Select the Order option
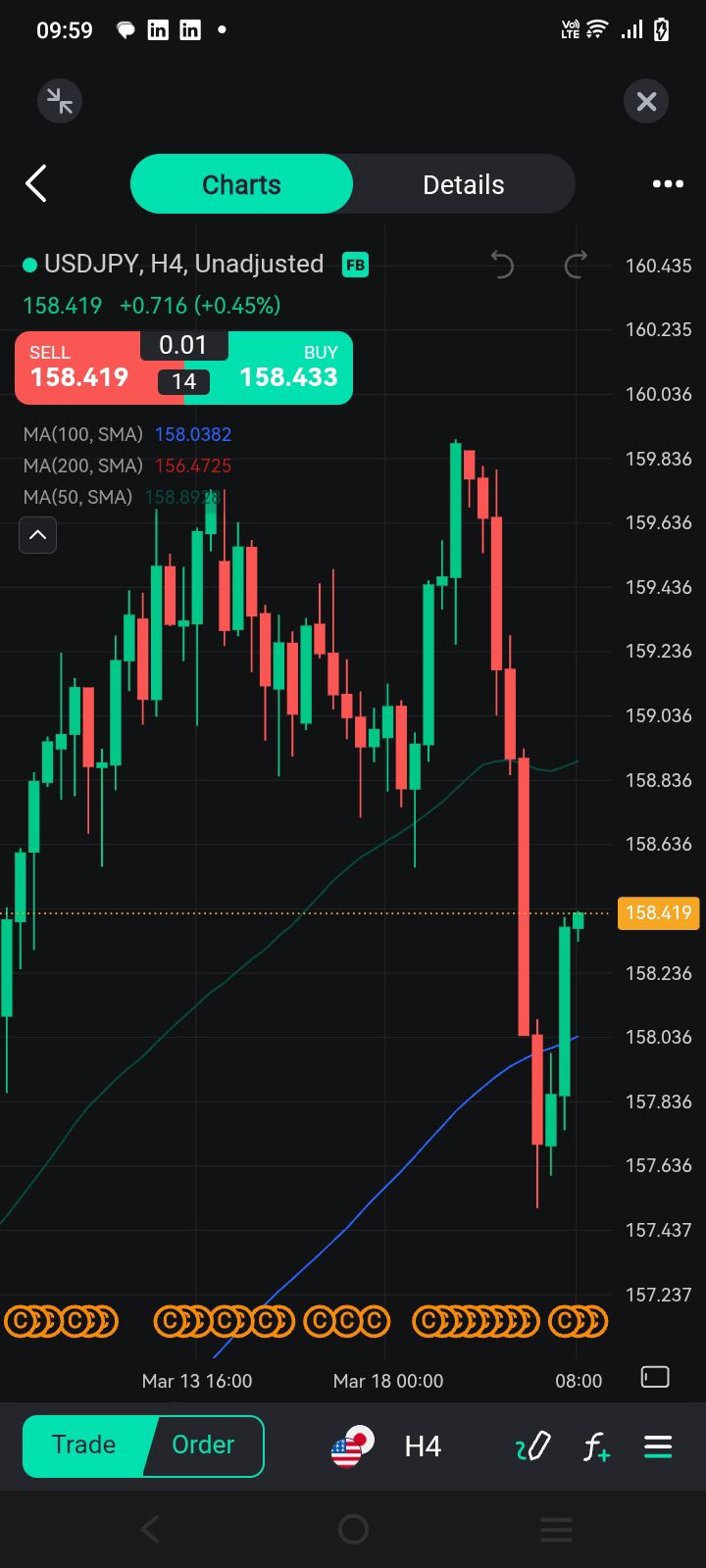This screenshot has width=706, height=1568. tap(204, 1445)
